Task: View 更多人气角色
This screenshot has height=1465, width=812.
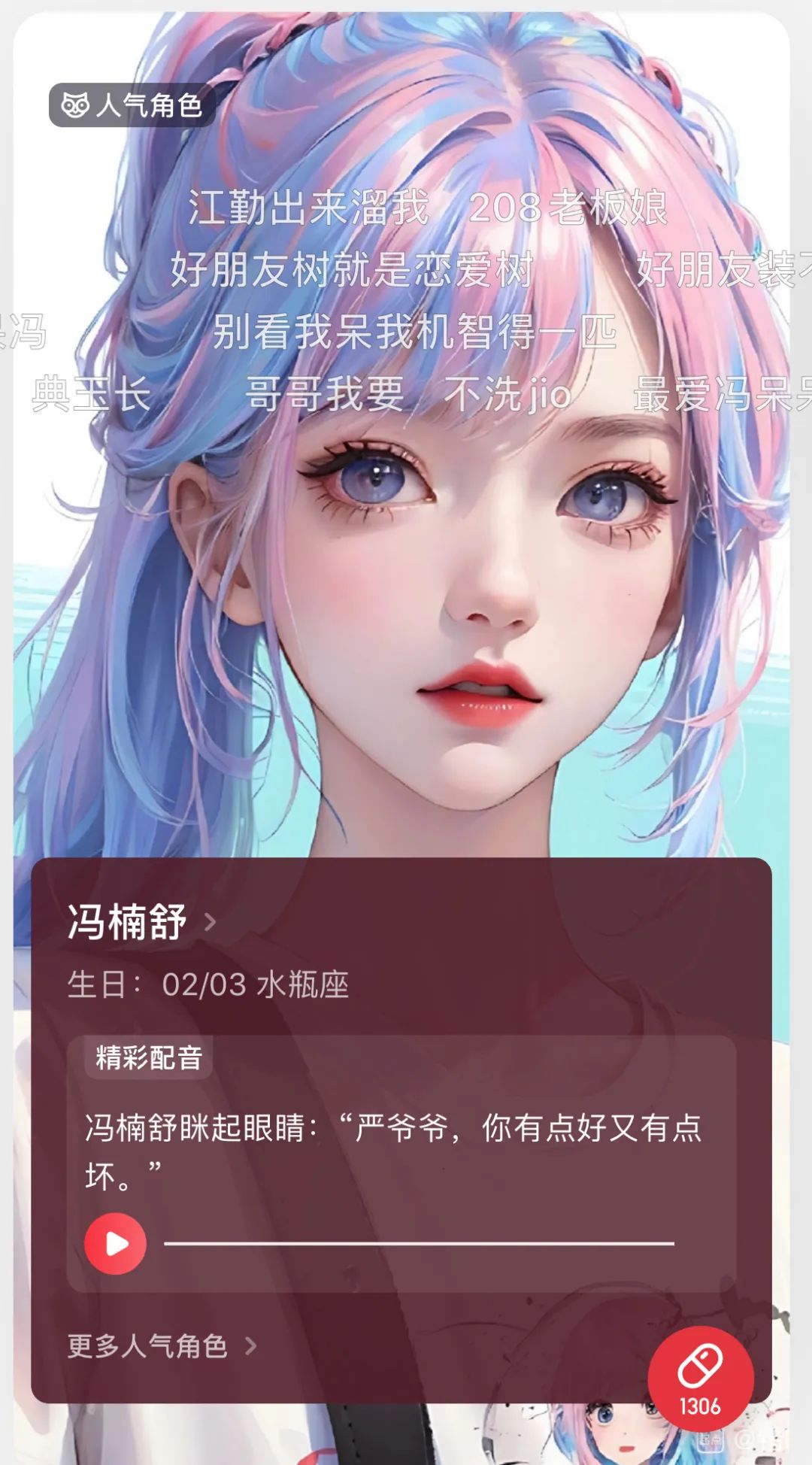Action: pos(162,1346)
